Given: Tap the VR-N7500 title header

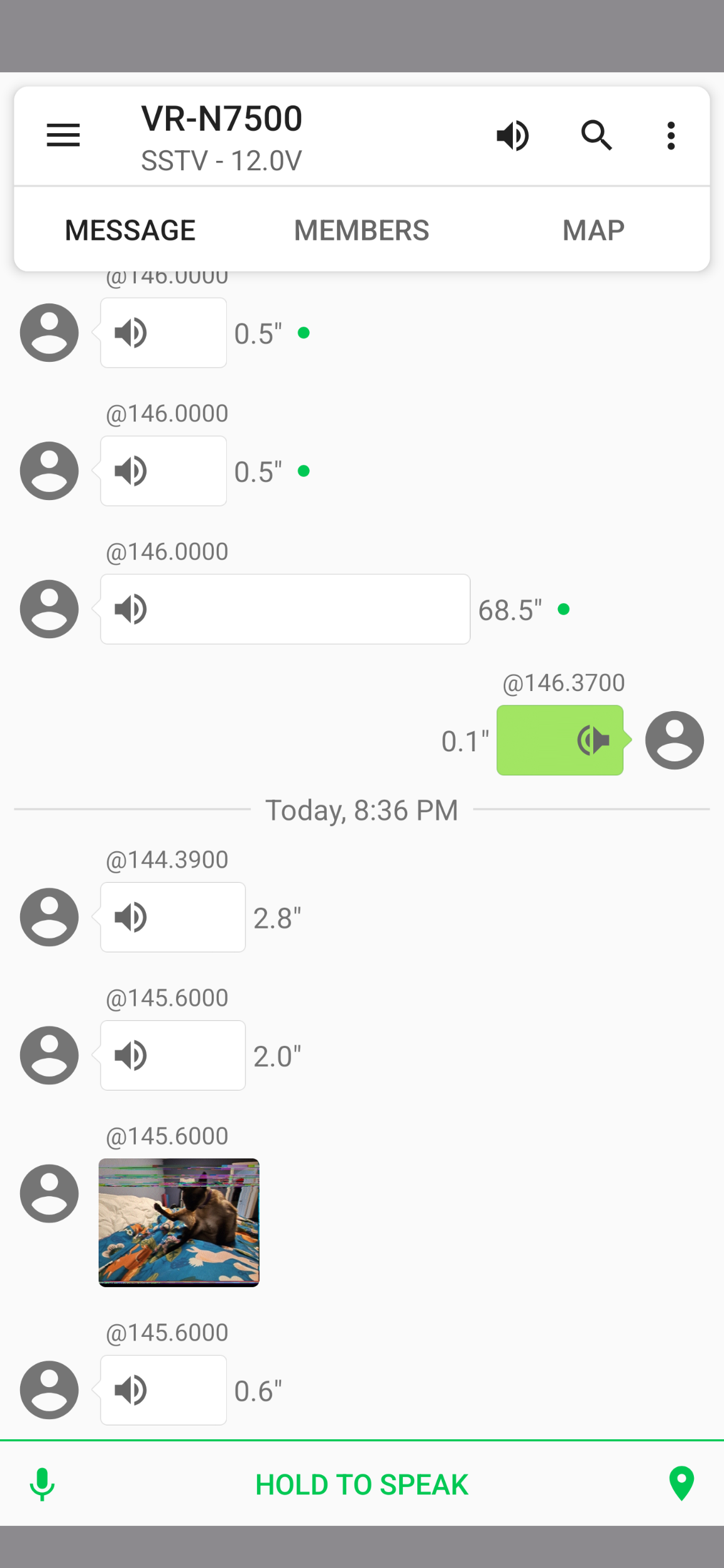Looking at the screenshot, I should [x=221, y=118].
